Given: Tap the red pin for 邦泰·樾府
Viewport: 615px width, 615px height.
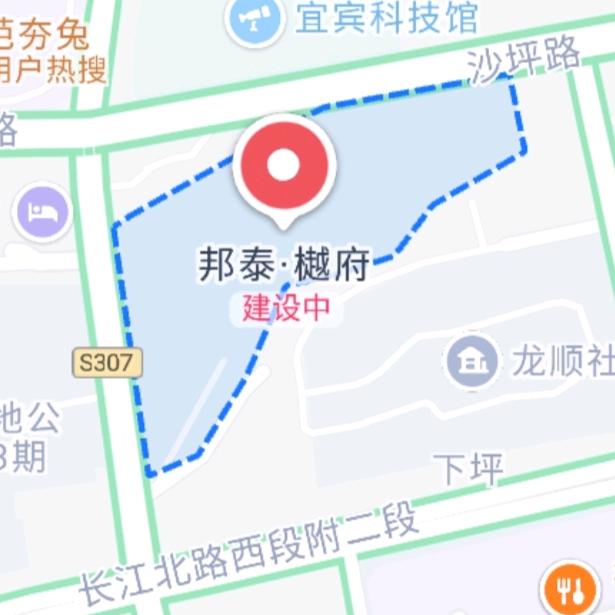Looking at the screenshot, I should click(x=284, y=166).
